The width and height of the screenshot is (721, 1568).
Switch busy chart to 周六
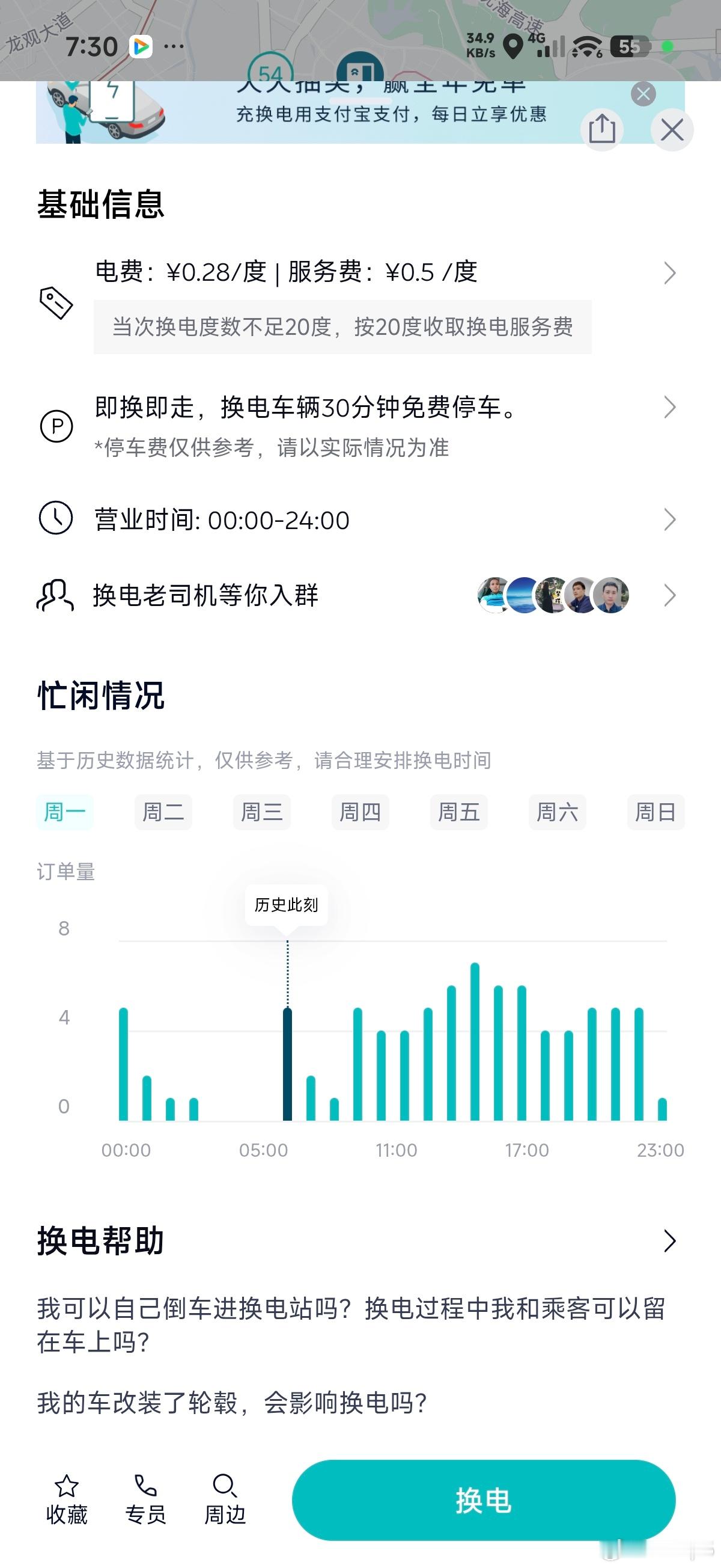coord(557,812)
